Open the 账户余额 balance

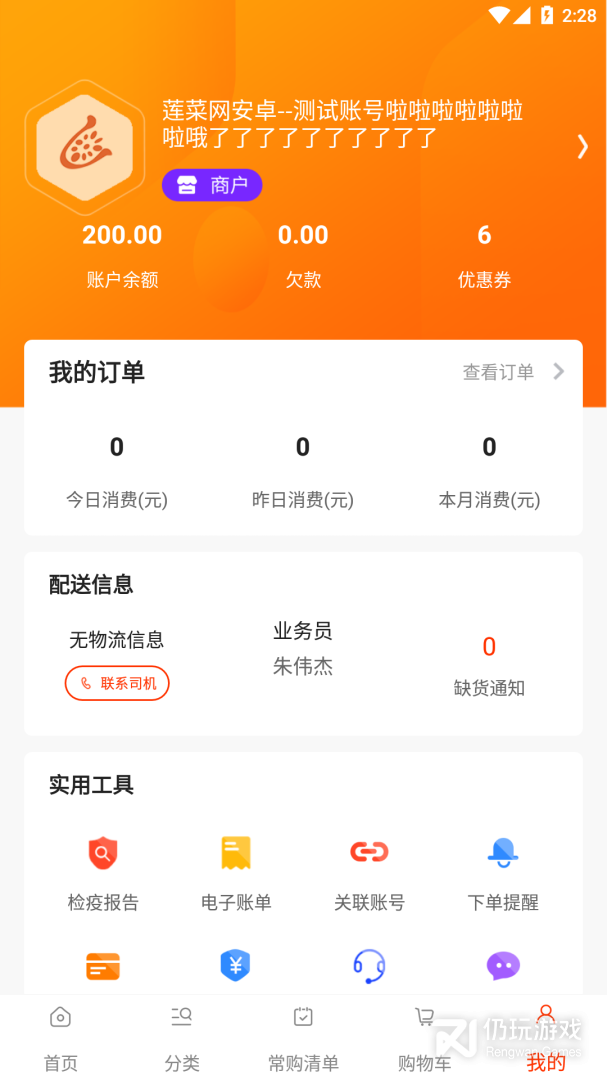[x=122, y=255]
